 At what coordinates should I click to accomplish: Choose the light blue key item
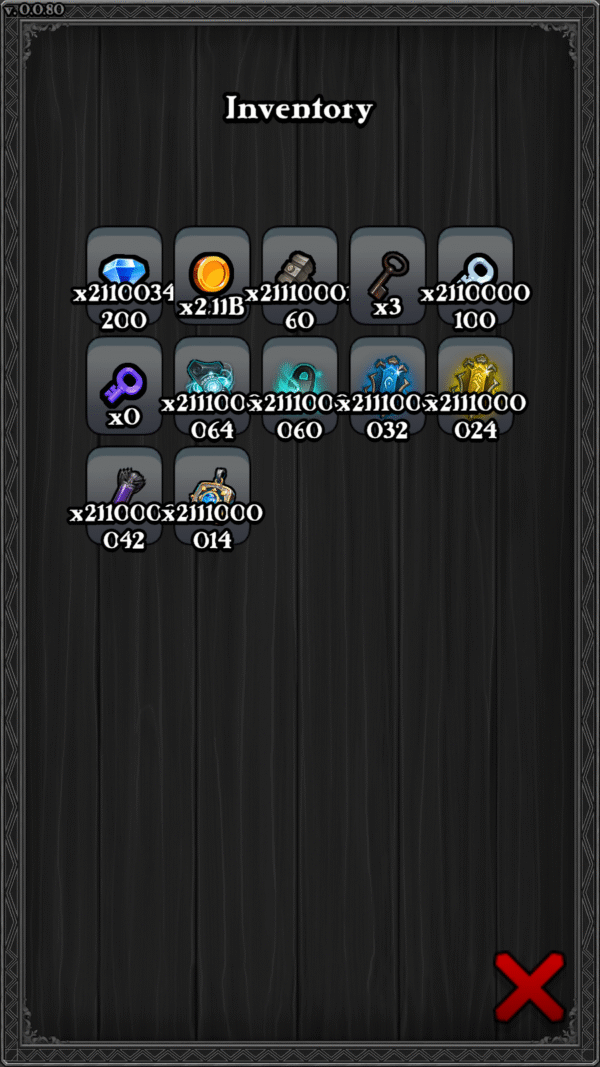(x=476, y=272)
